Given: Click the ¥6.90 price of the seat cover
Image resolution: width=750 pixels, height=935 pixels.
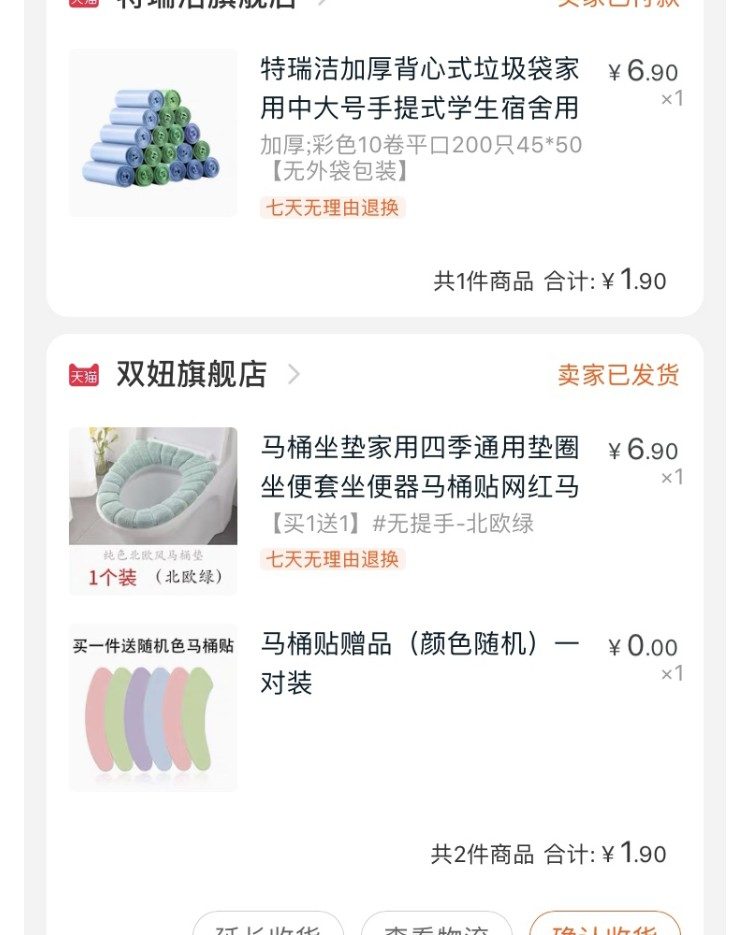Looking at the screenshot, I should 644,450.
